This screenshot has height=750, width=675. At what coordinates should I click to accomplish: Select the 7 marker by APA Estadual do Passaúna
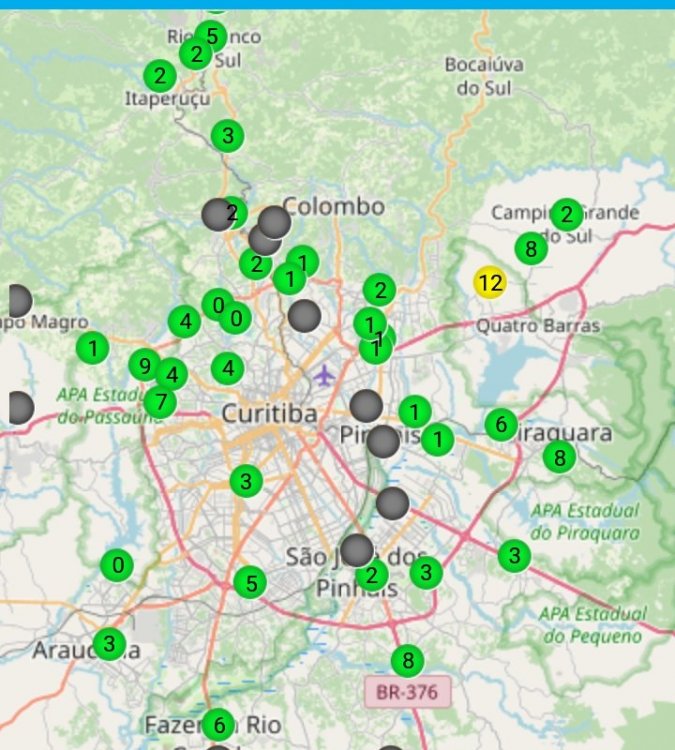(159, 403)
